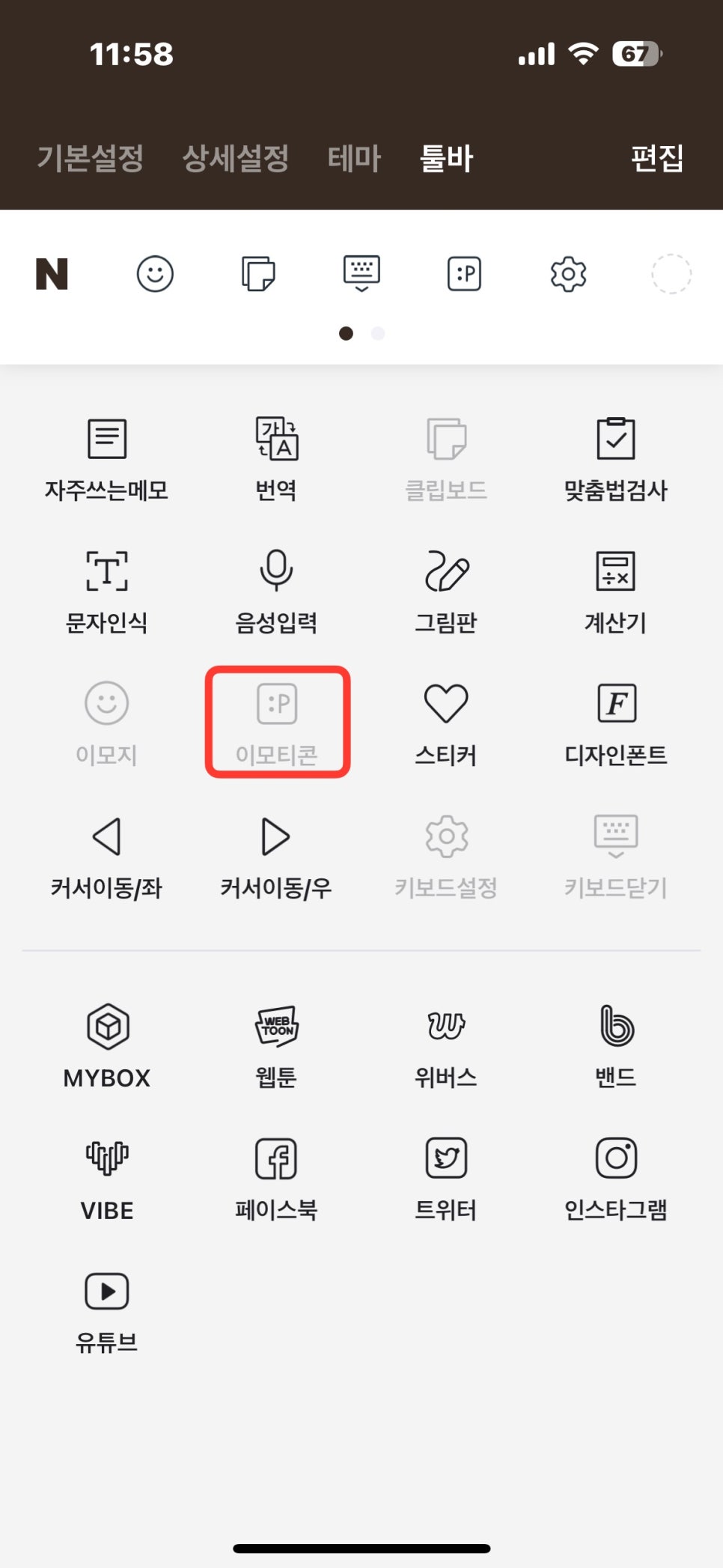
Task: Select the 인스타그램 shortcut
Action: pos(615,1177)
